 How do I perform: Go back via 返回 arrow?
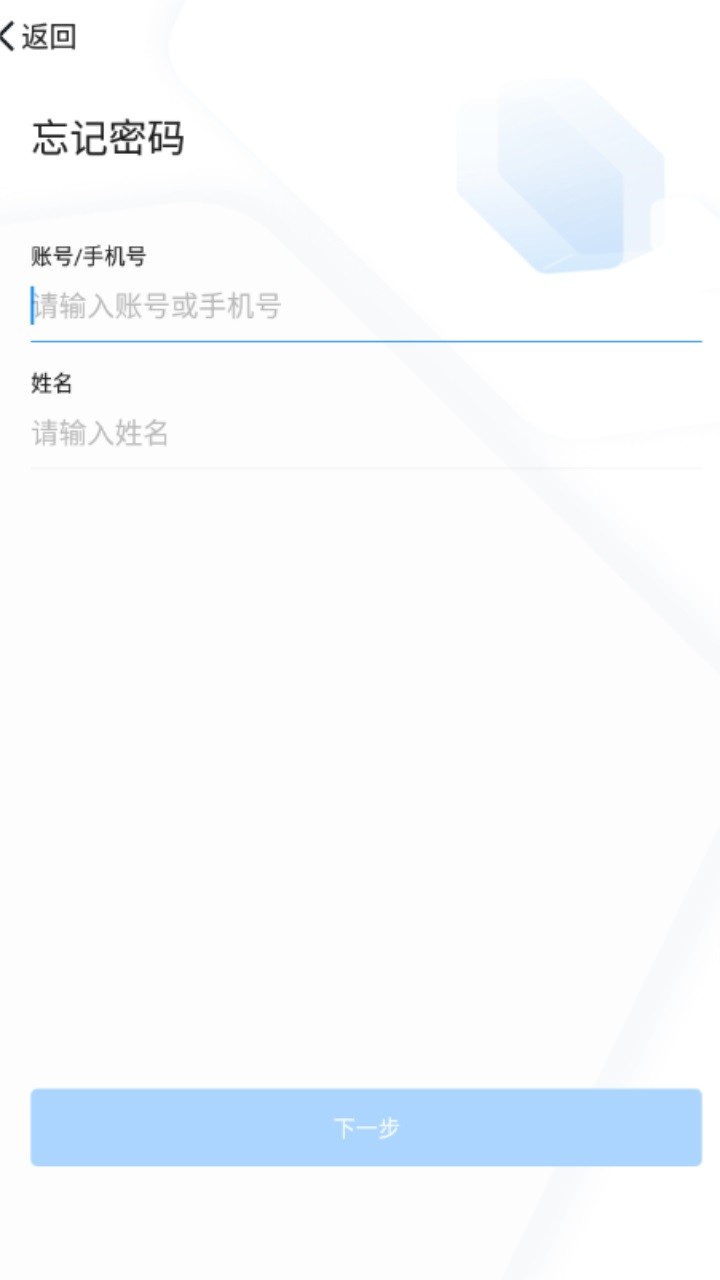[x=38, y=38]
